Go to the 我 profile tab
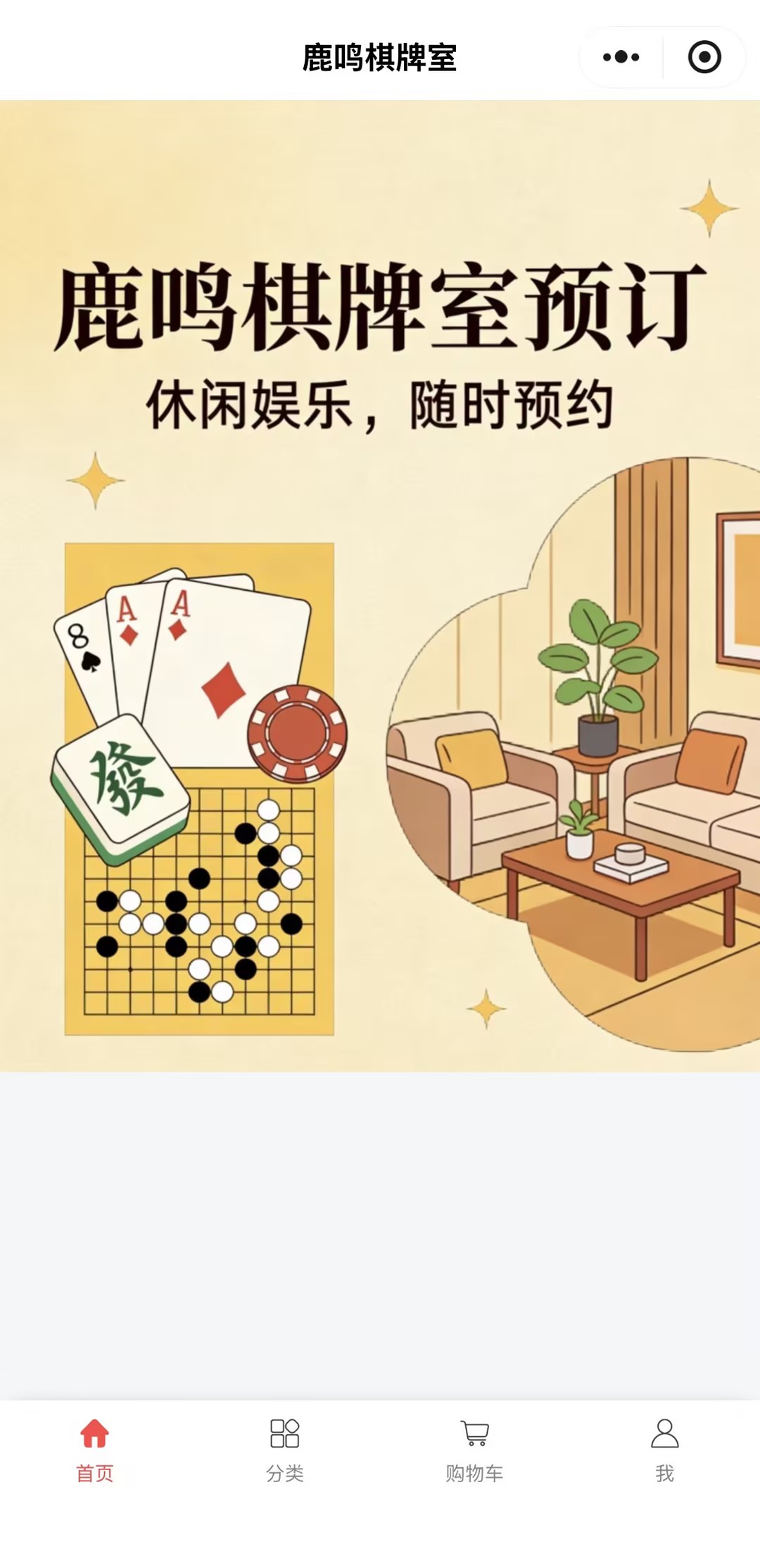 pyautogui.click(x=664, y=1450)
